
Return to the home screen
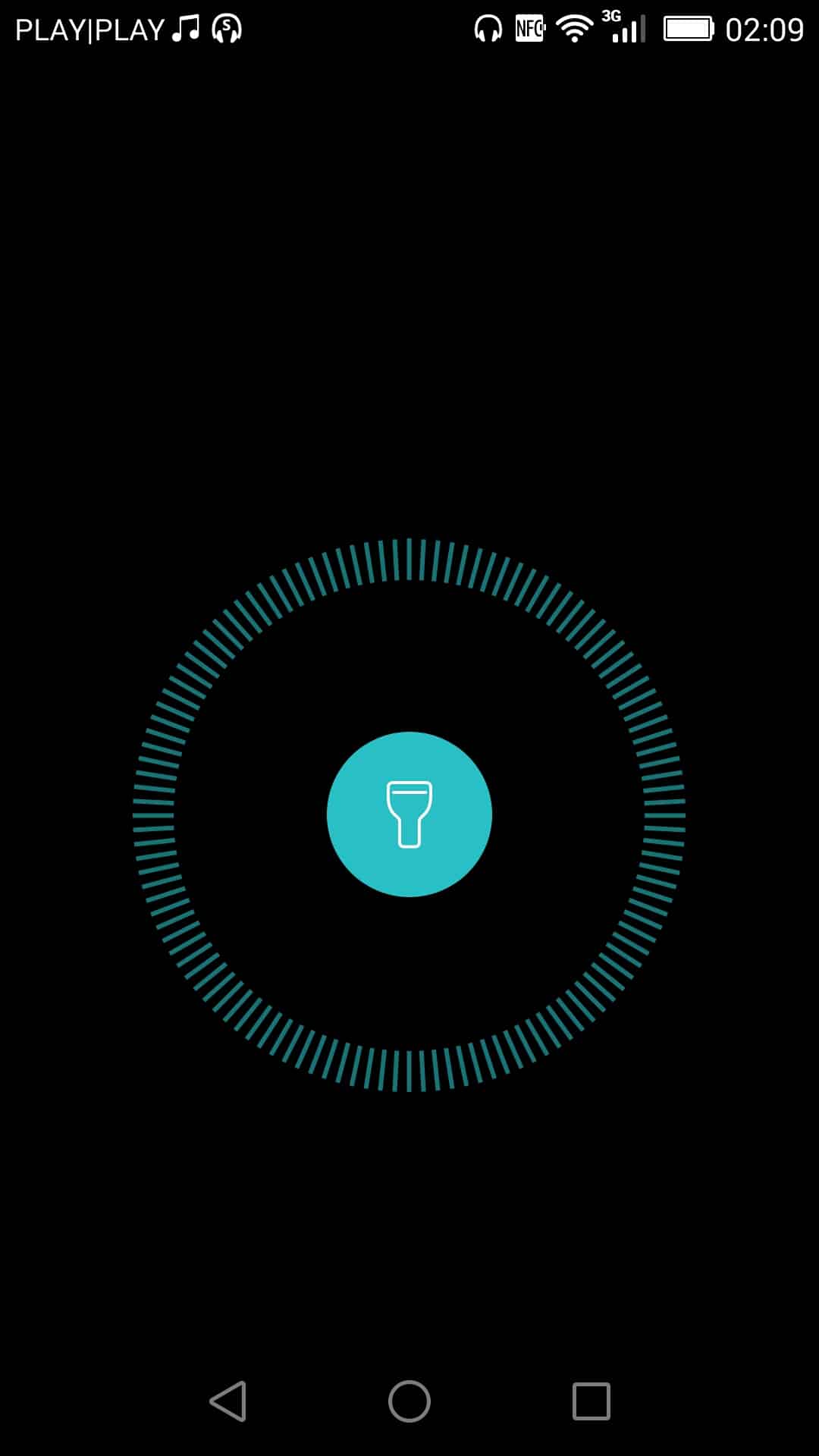409,1401
